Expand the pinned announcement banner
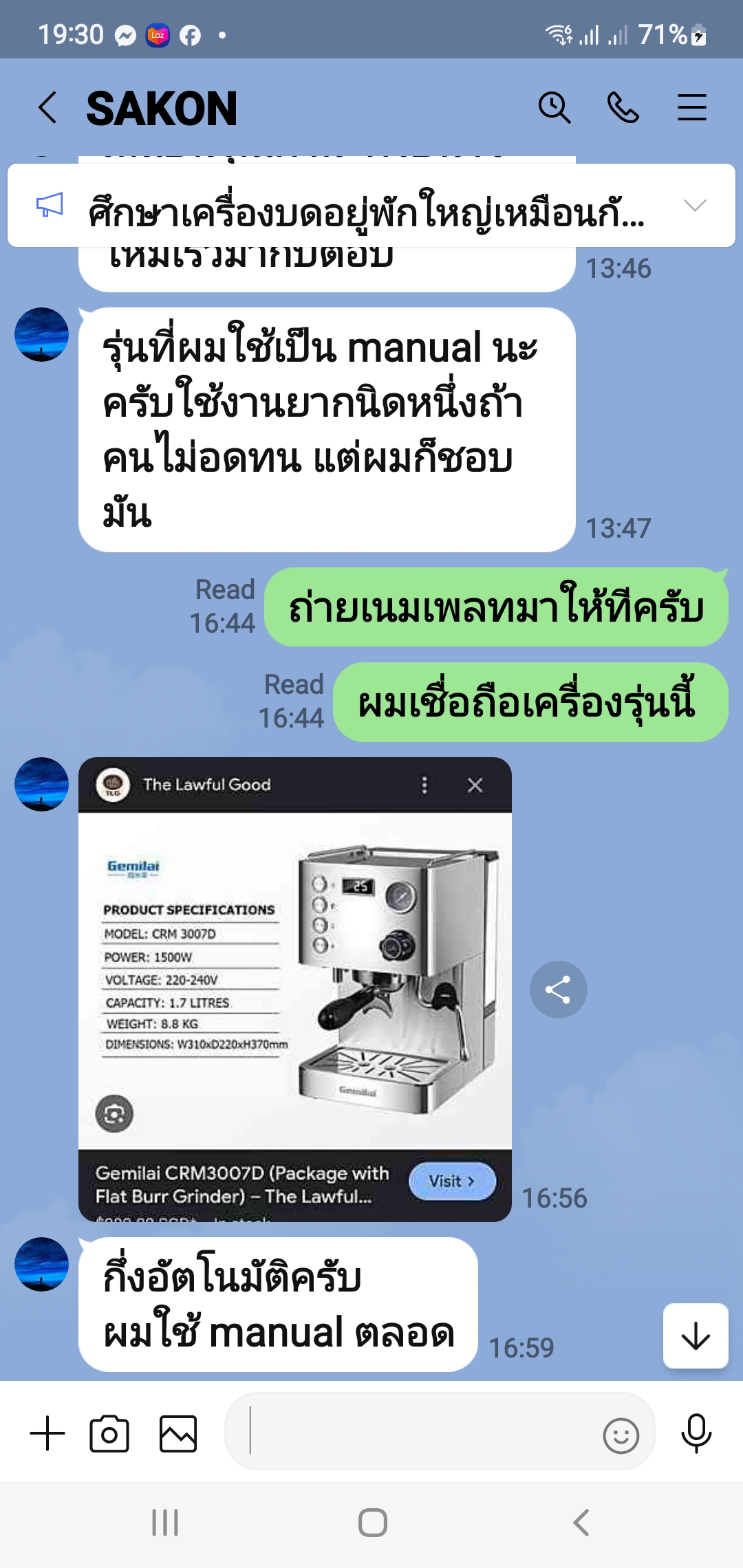 pyautogui.click(x=695, y=206)
